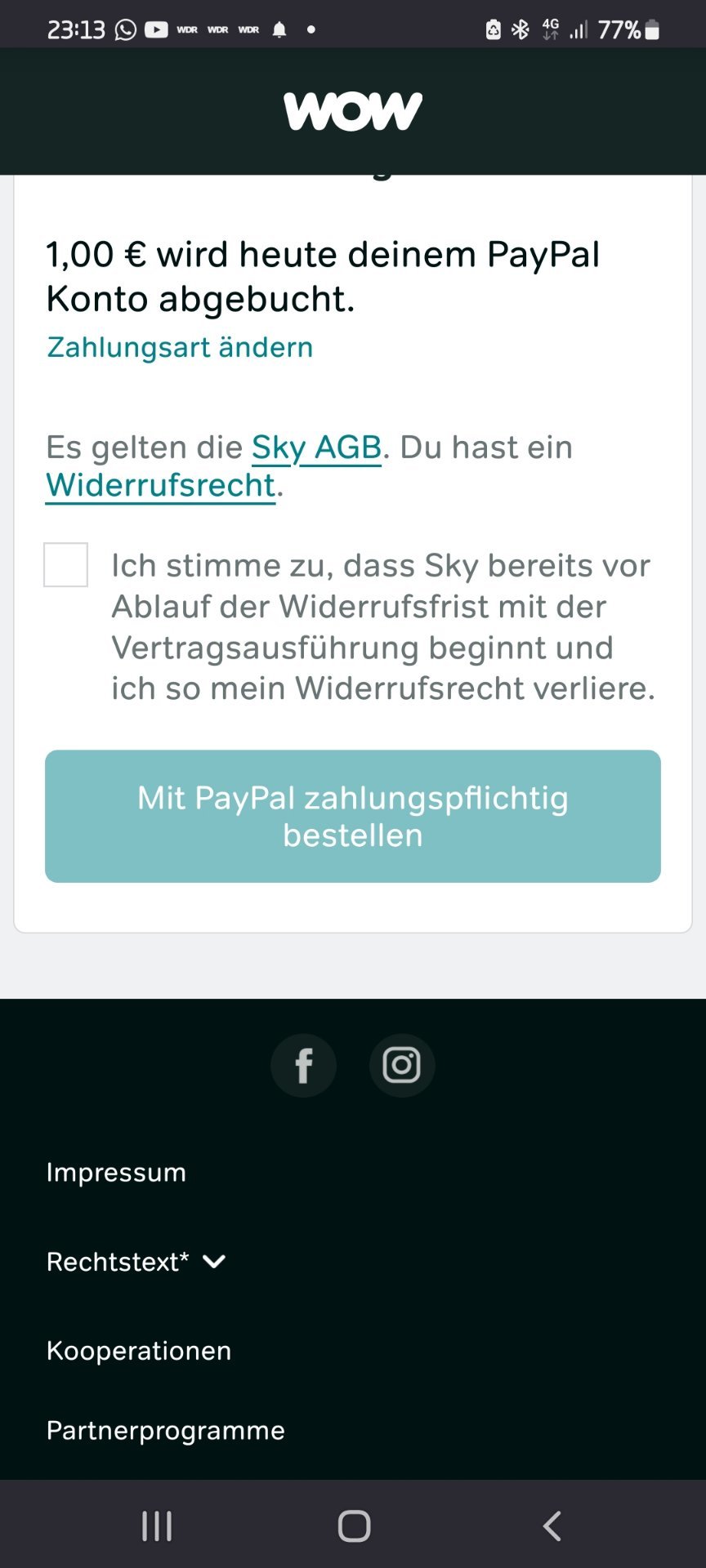
Task: Tap Mit PayPal zahlungspflichtig bestellen
Action: point(353,816)
